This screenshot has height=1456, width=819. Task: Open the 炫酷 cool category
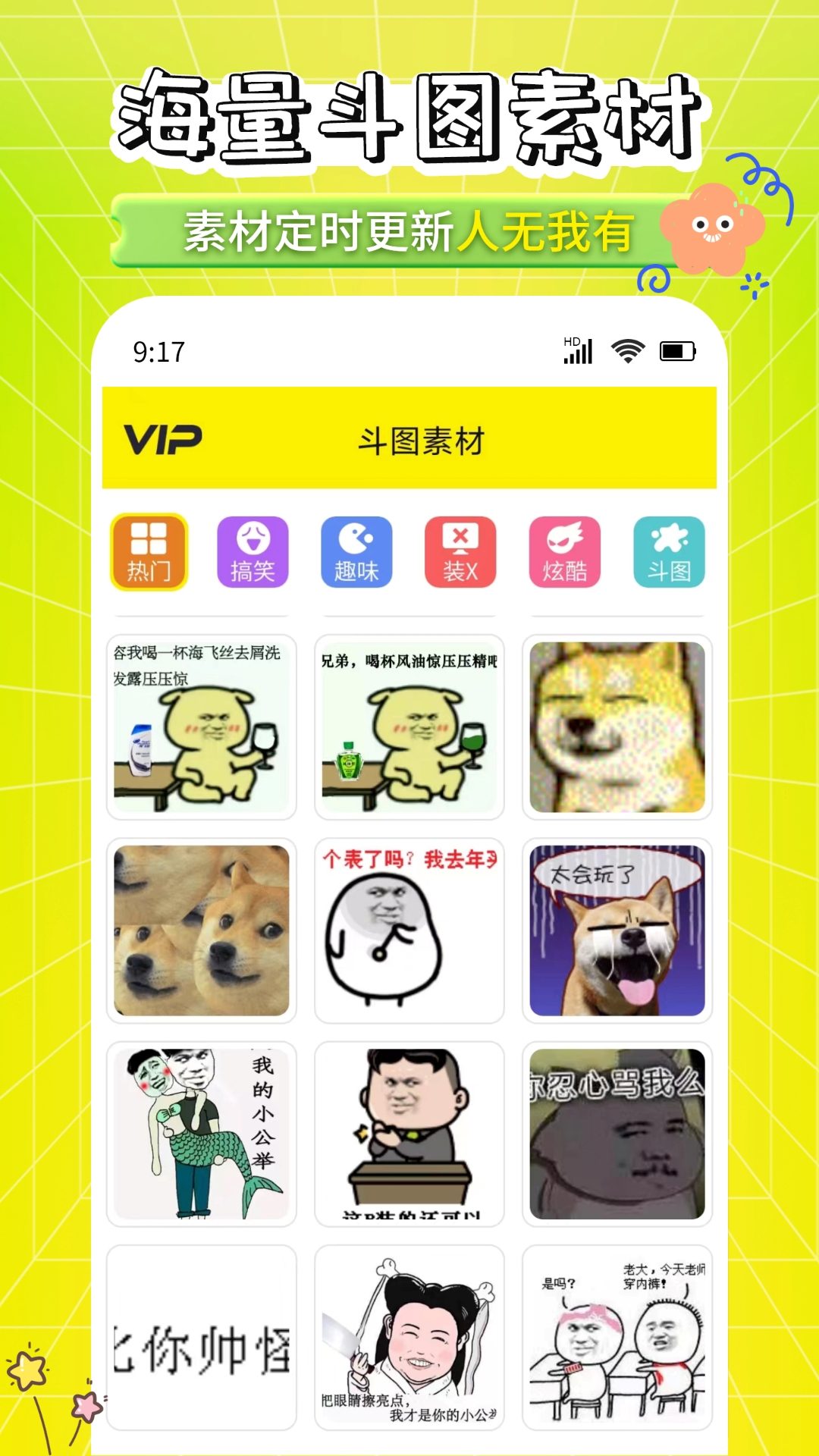tap(565, 552)
